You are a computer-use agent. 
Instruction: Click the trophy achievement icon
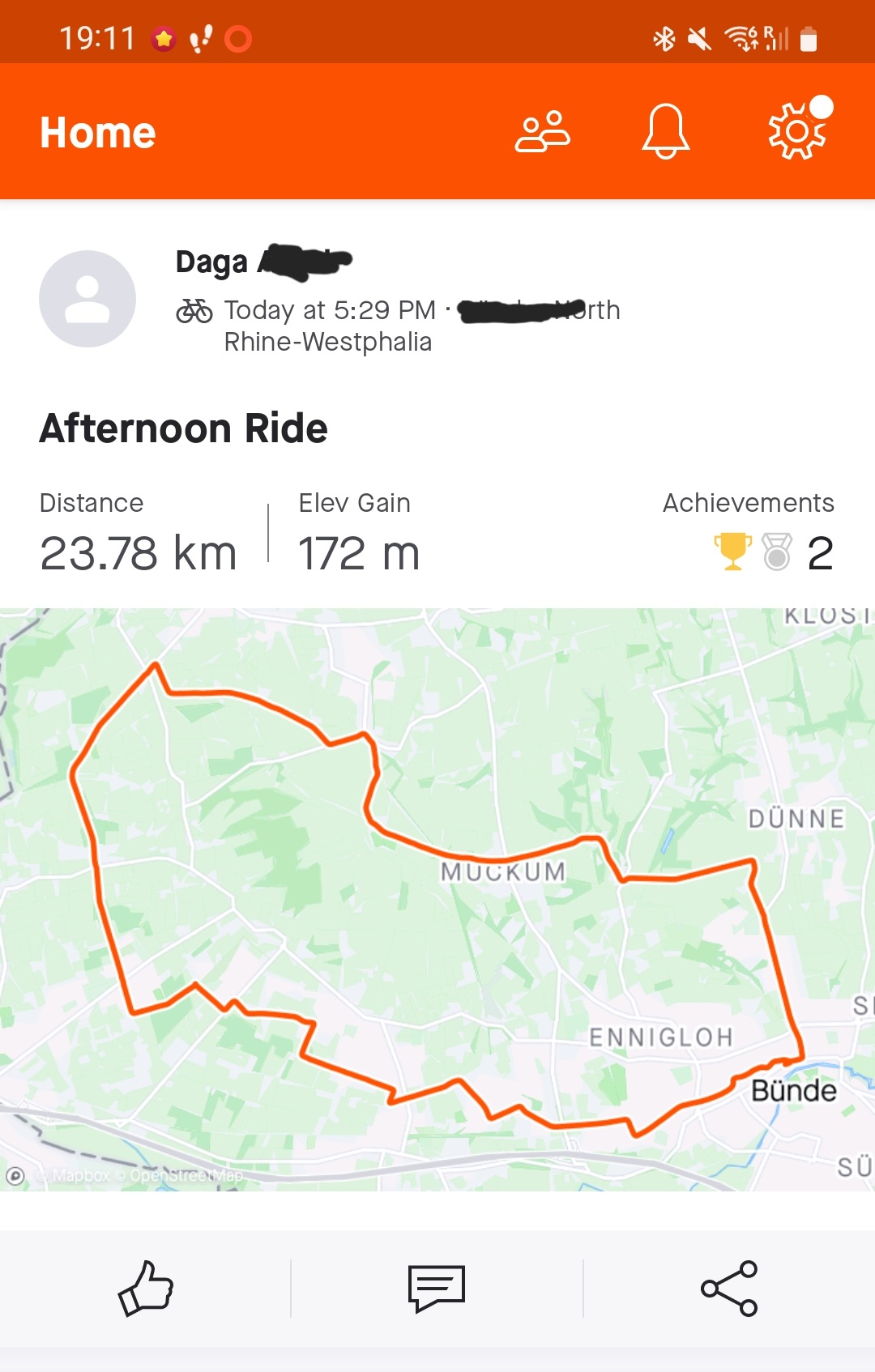tap(732, 552)
